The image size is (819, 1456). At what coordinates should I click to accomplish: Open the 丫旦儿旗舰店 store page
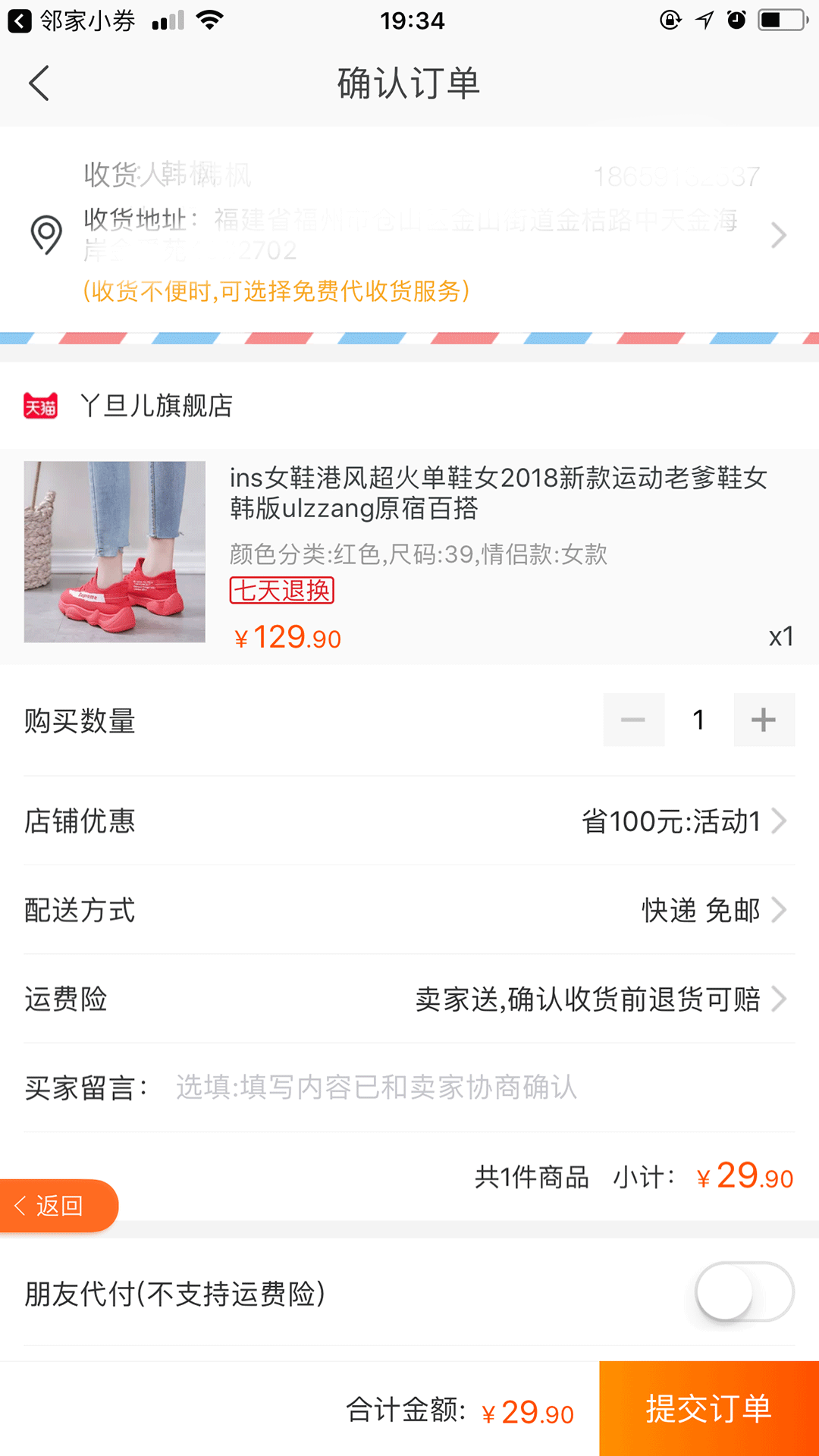[157, 406]
